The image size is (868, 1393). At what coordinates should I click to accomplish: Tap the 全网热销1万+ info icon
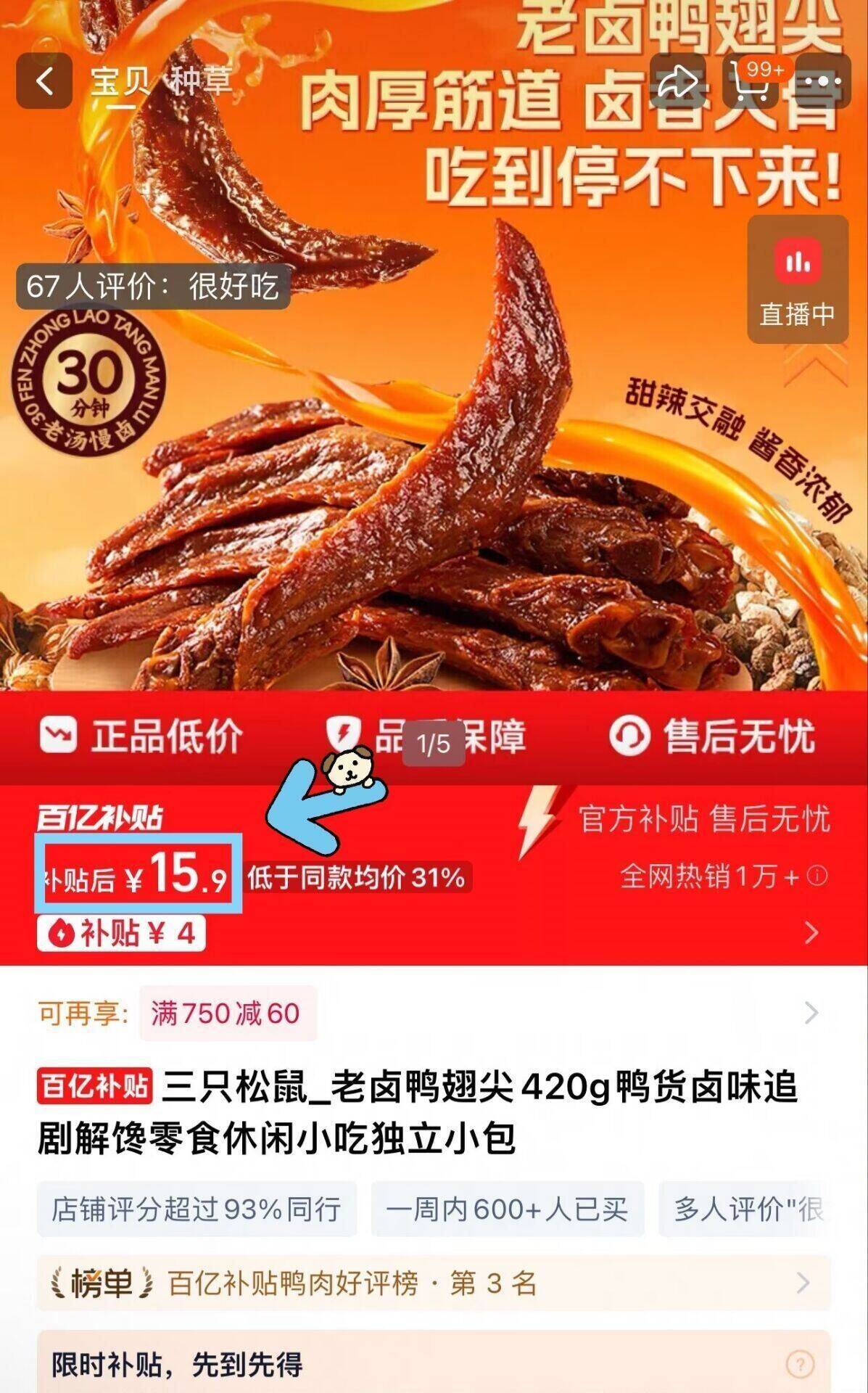[817, 876]
